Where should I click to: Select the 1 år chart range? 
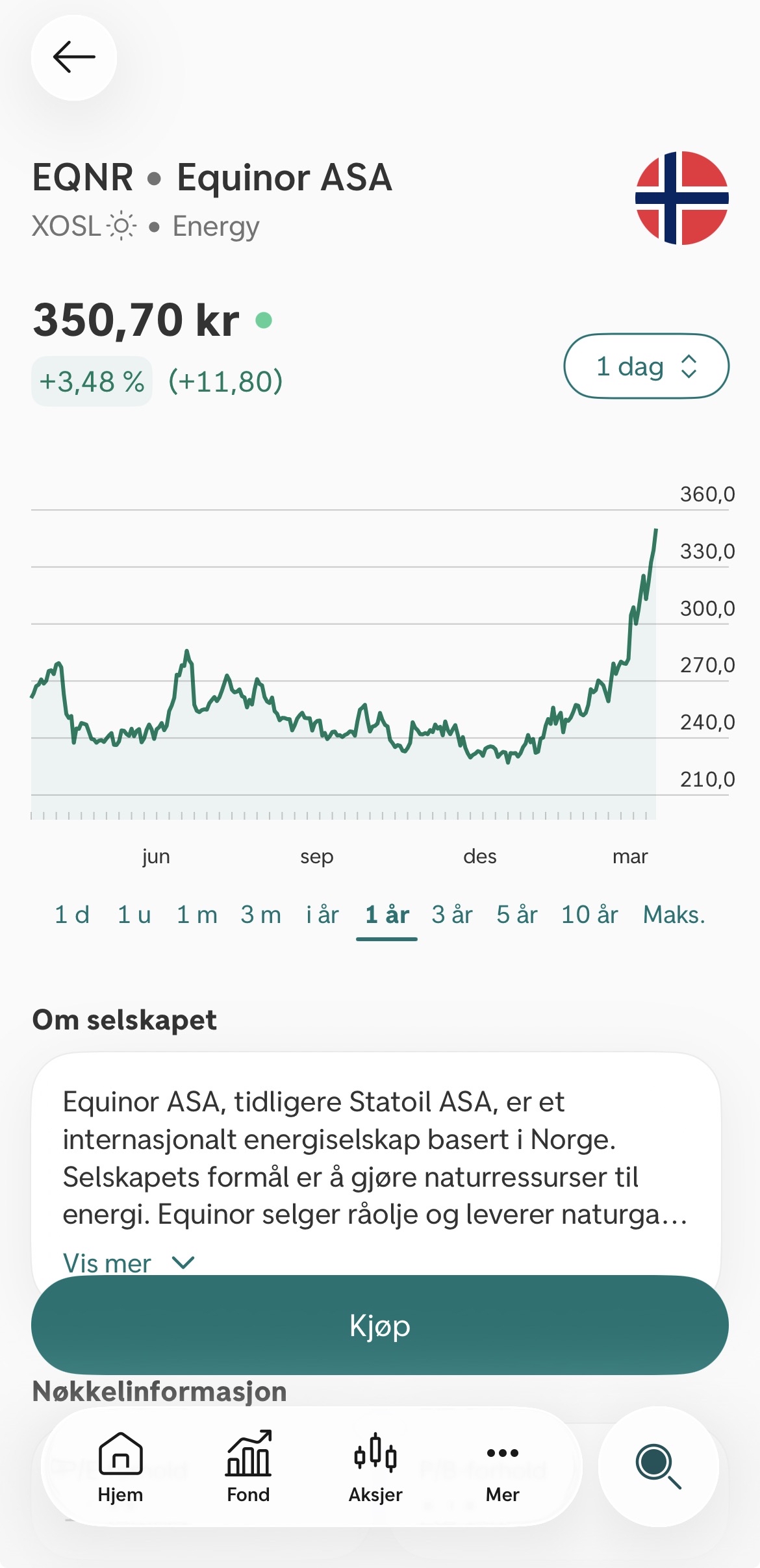click(x=386, y=915)
